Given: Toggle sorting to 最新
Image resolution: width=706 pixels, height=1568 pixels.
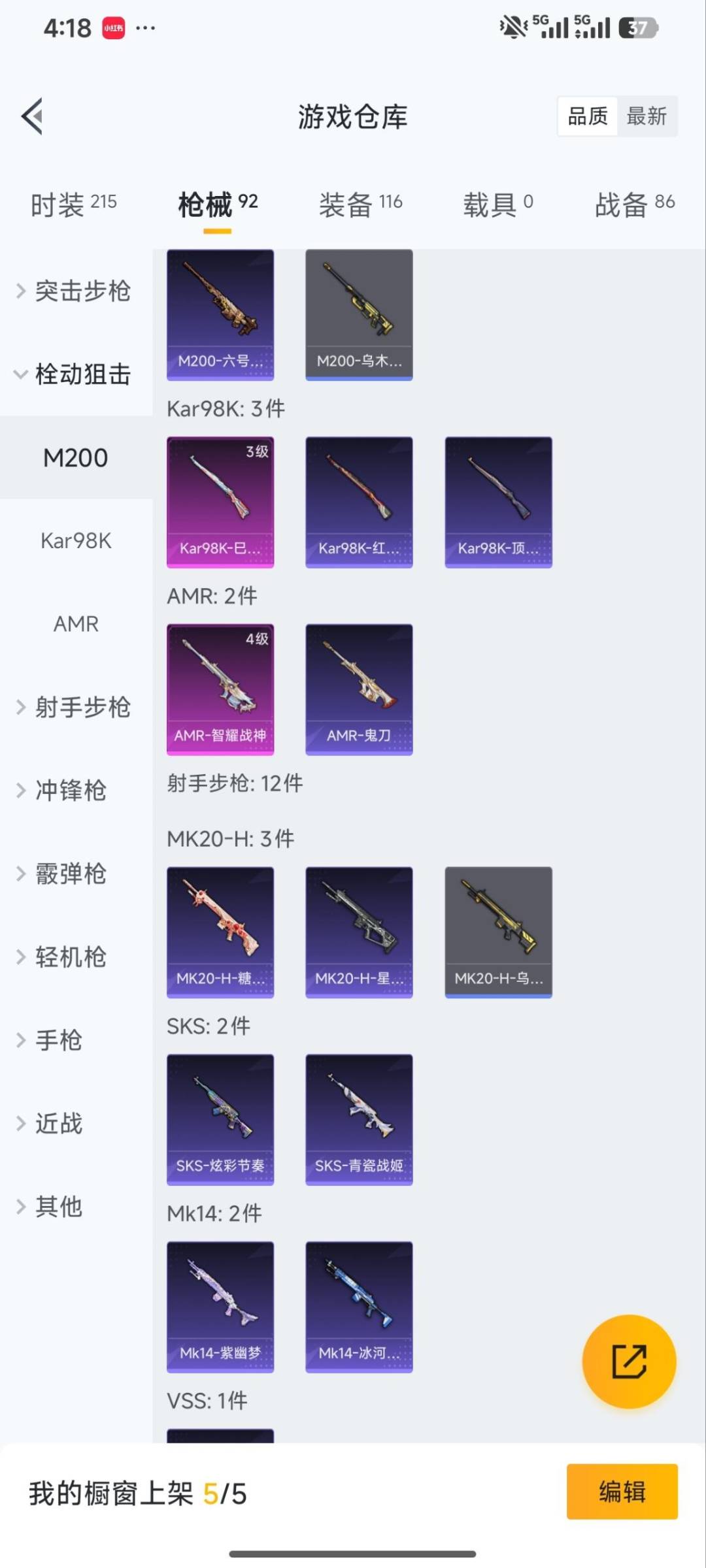Looking at the screenshot, I should (647, 116).
